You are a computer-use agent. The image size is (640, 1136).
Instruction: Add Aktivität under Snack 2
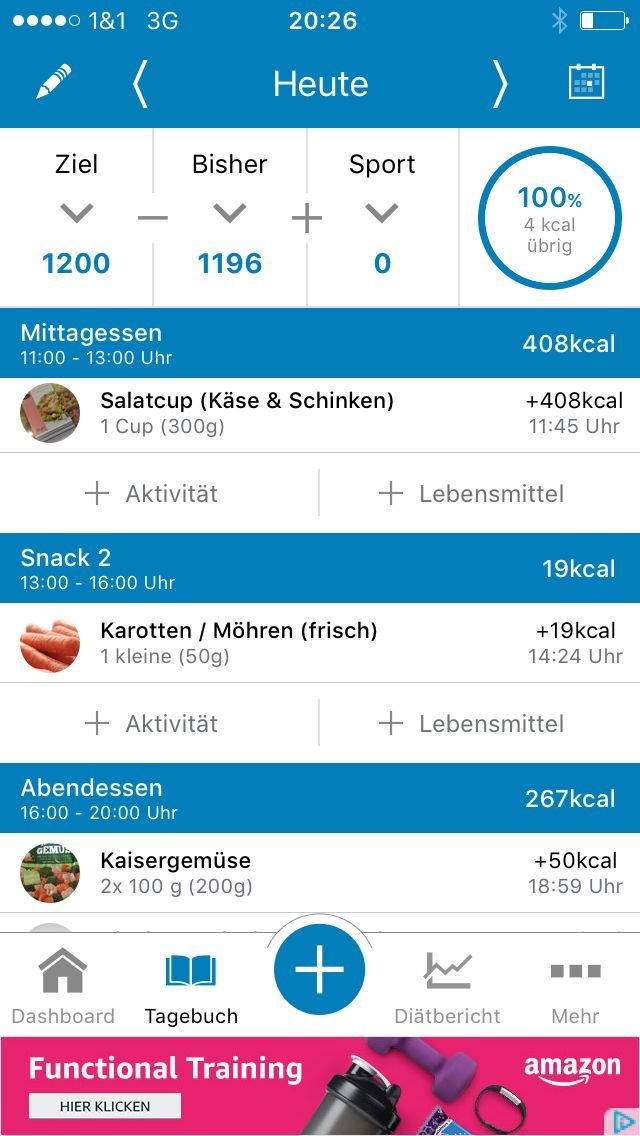pos(152,723)
